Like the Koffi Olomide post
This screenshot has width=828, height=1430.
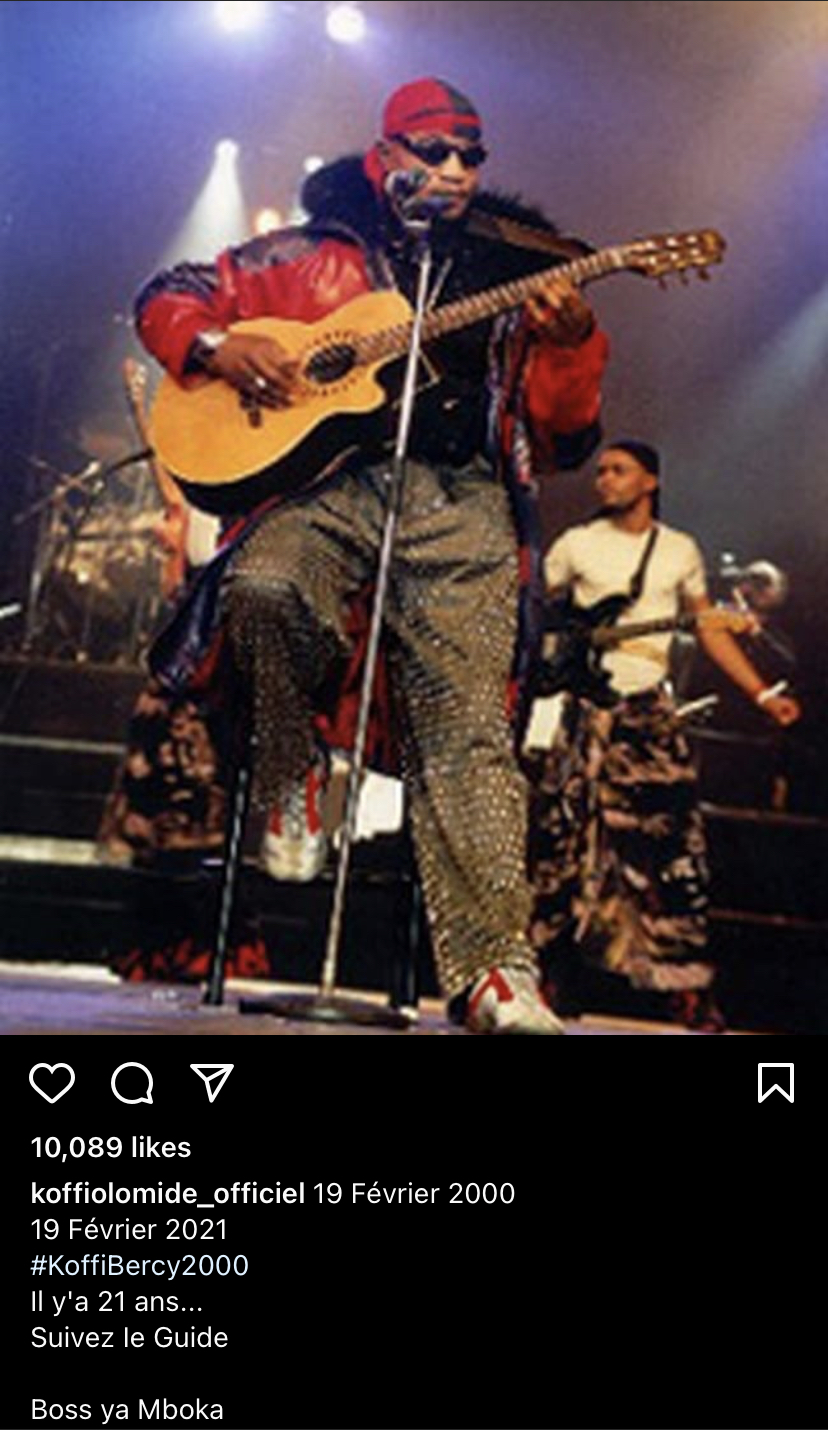click(x=52, y=1083)
